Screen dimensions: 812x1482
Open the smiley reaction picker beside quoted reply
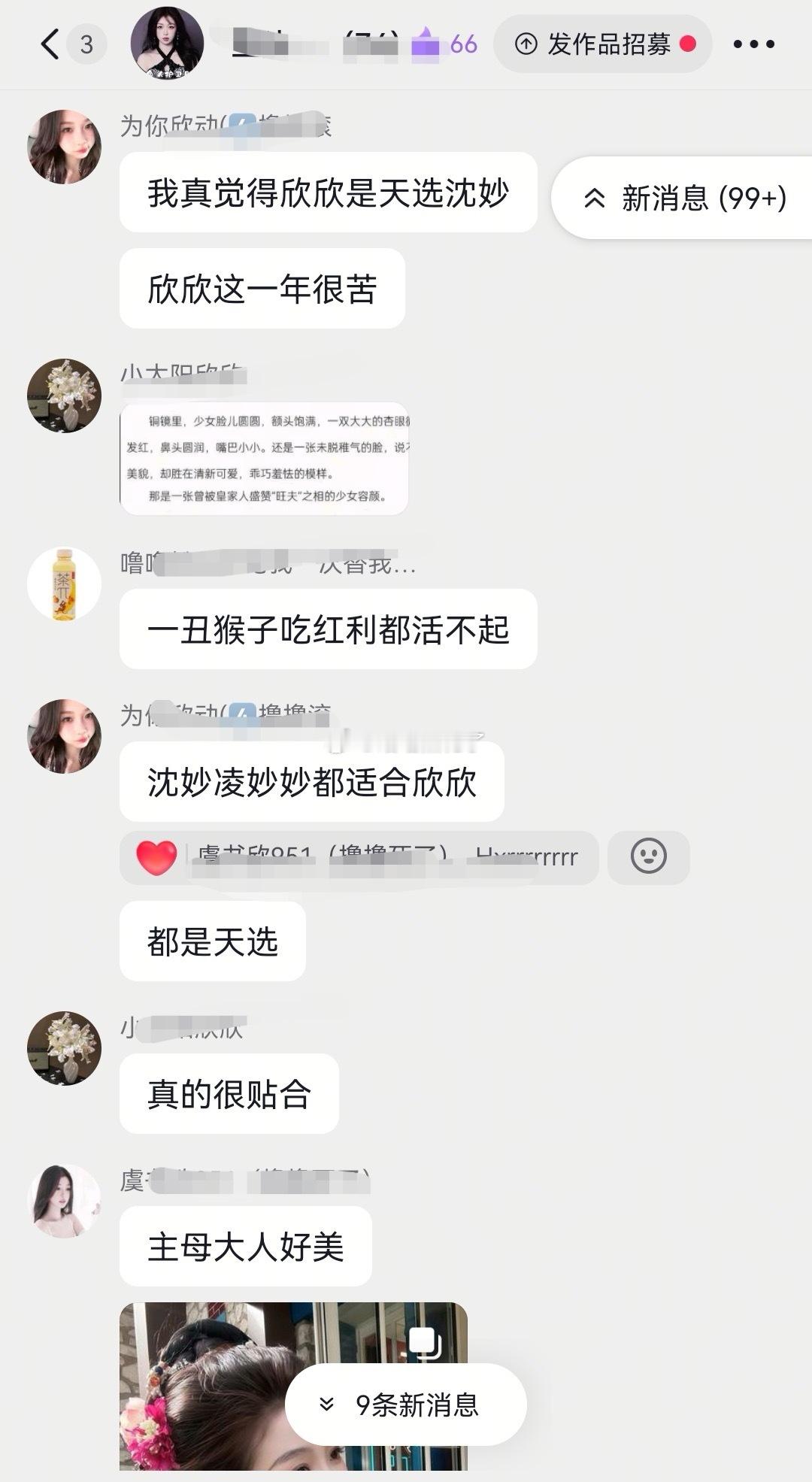tap(648, 857)
